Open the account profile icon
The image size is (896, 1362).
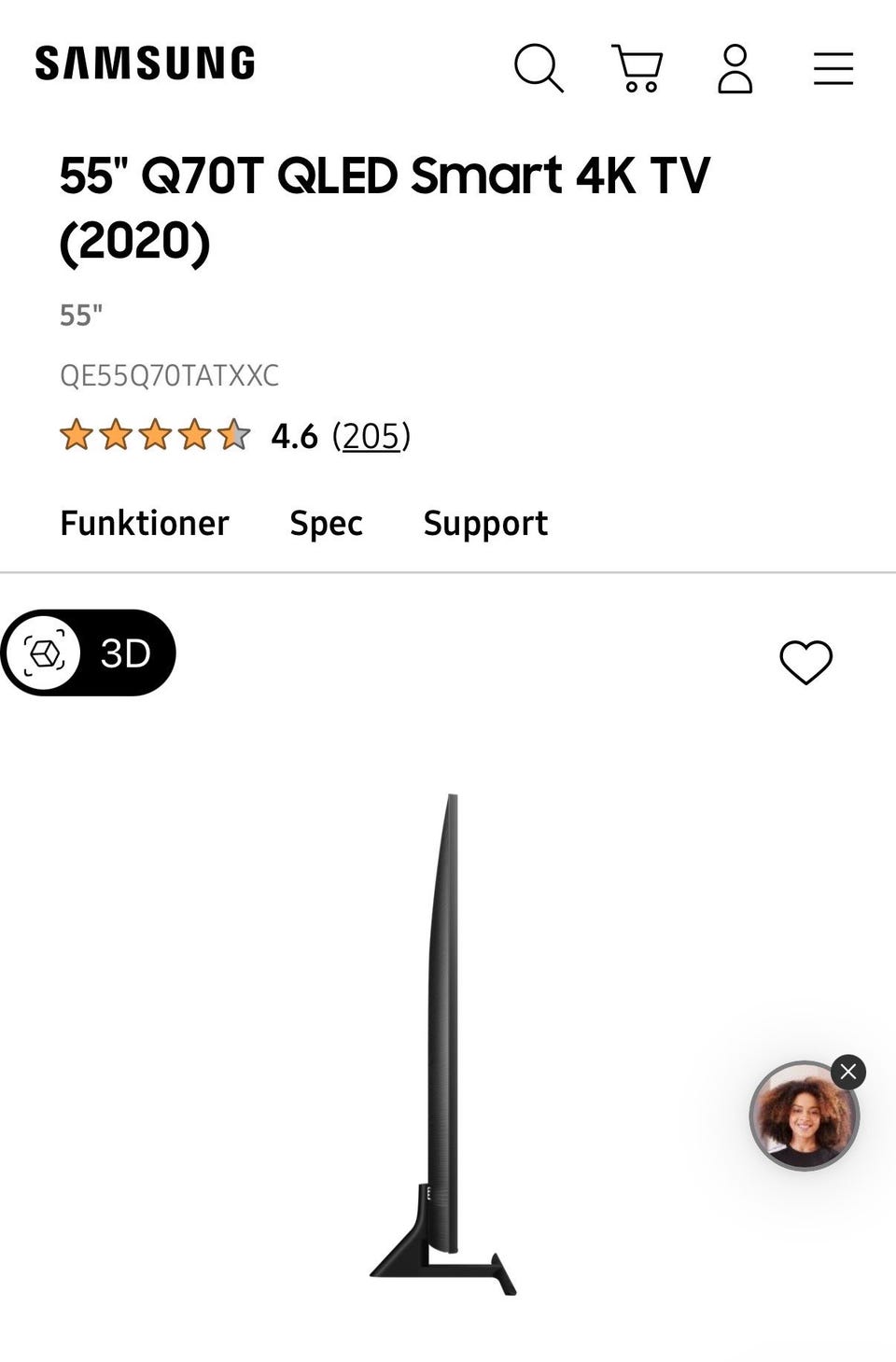pos(735,68)
